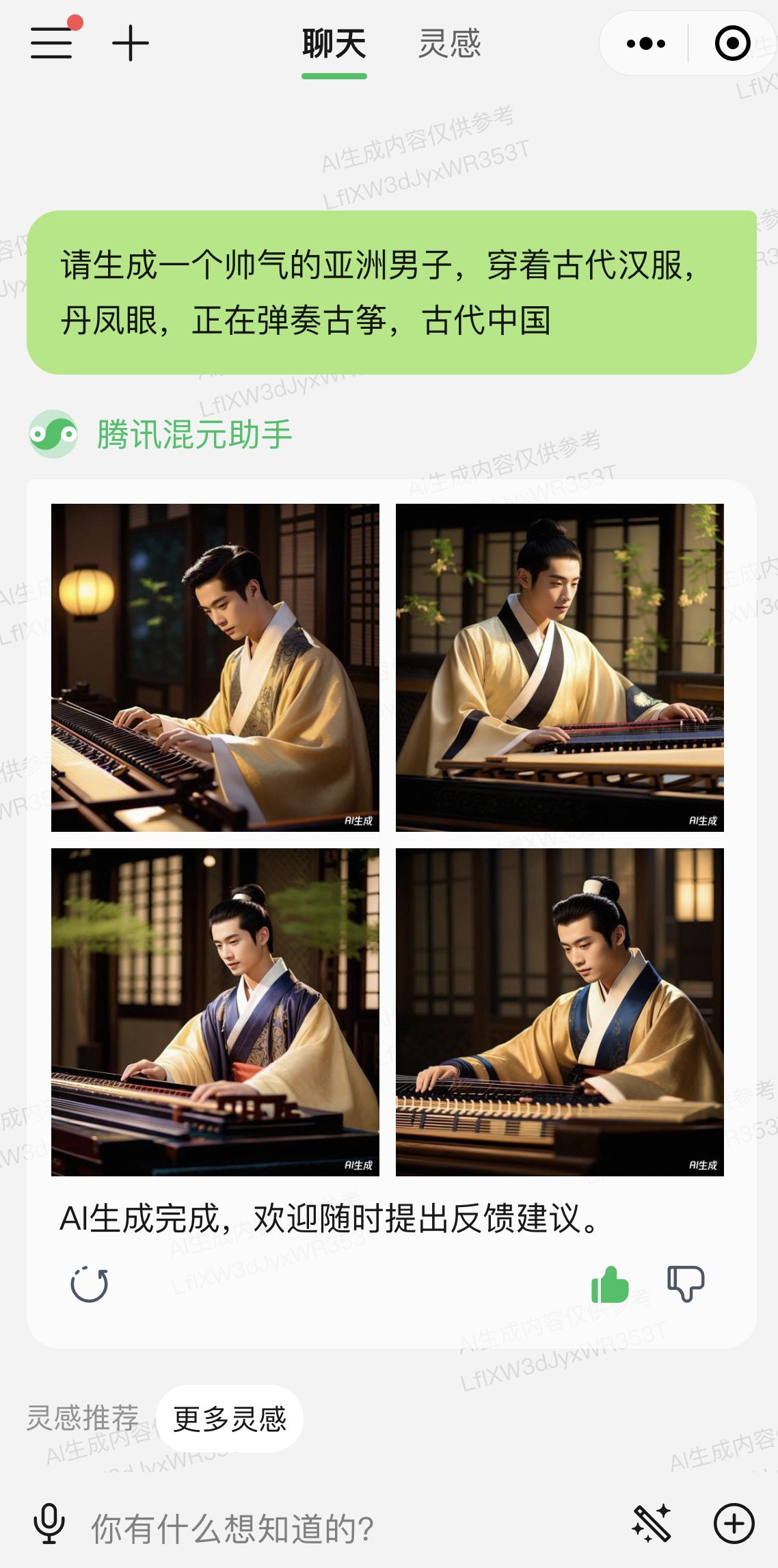Viewport: 778px width, 1568px height.
Task: Regenerate the AI response
Action: pos(90,1284)
